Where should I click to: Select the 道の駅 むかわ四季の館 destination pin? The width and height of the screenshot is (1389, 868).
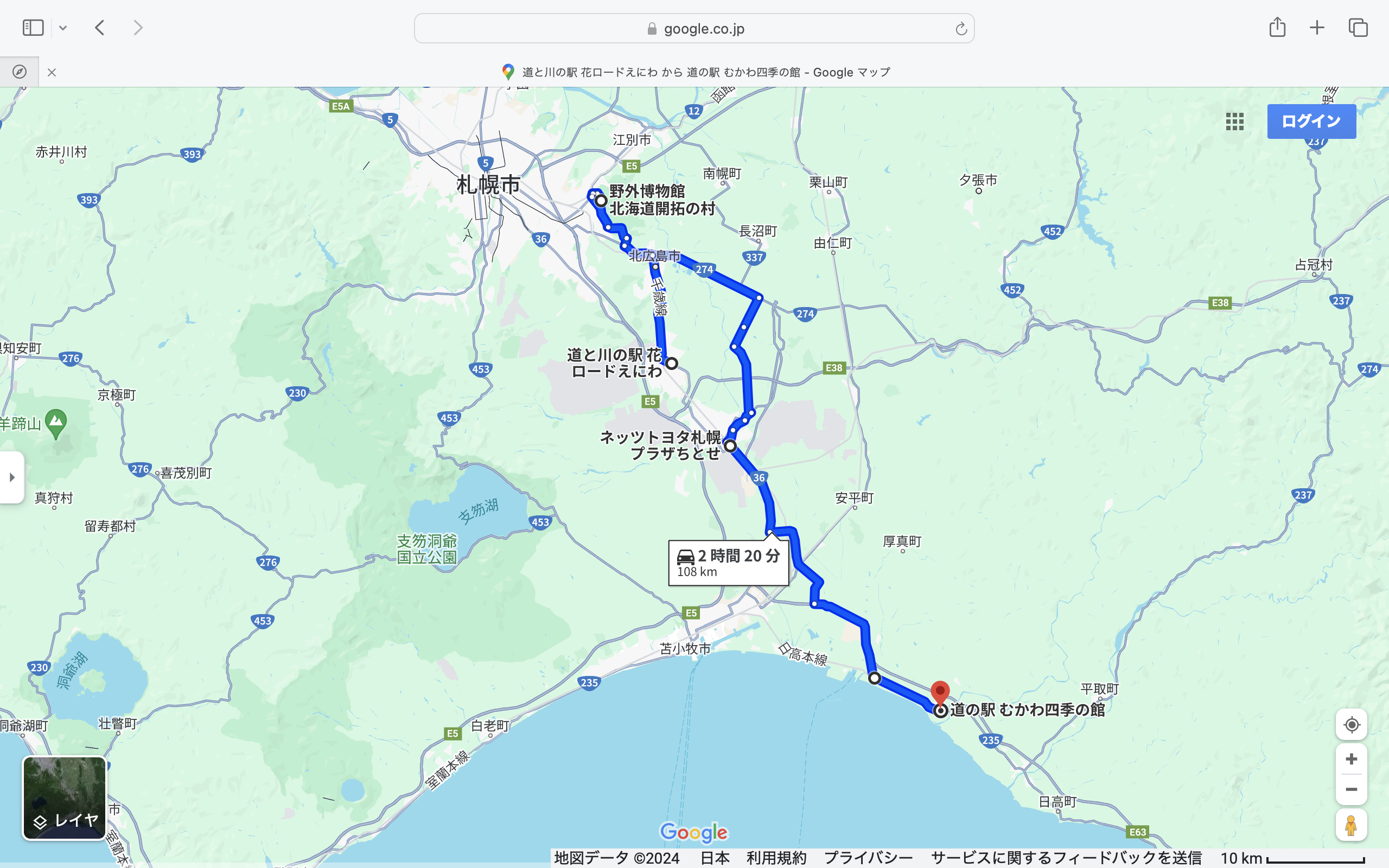tap(940, 693)
